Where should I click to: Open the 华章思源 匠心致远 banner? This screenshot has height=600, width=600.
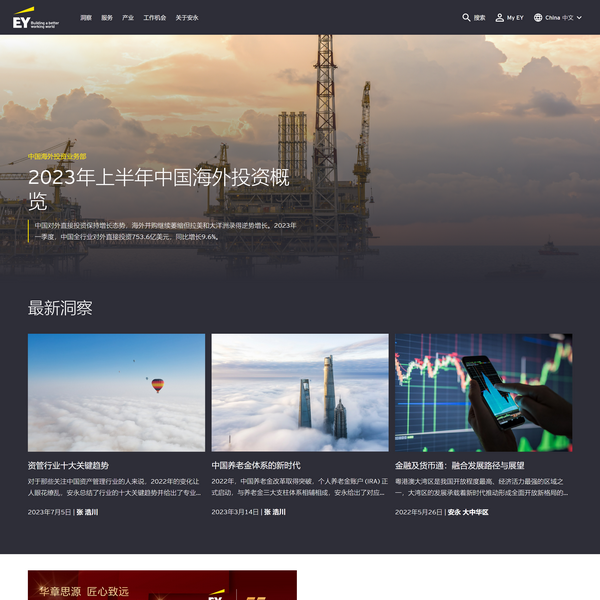(162, 586)
